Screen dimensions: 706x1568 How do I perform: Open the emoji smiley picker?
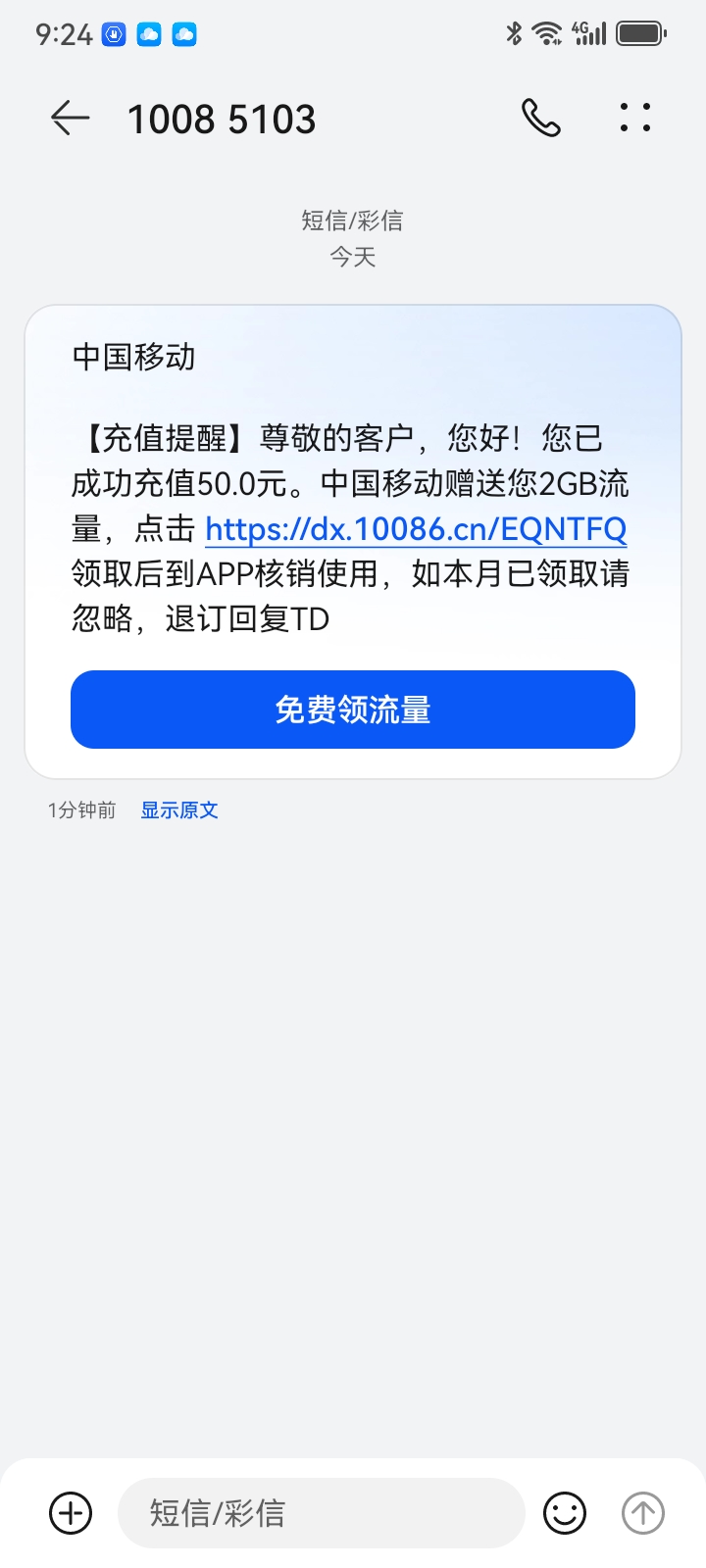565,1513
